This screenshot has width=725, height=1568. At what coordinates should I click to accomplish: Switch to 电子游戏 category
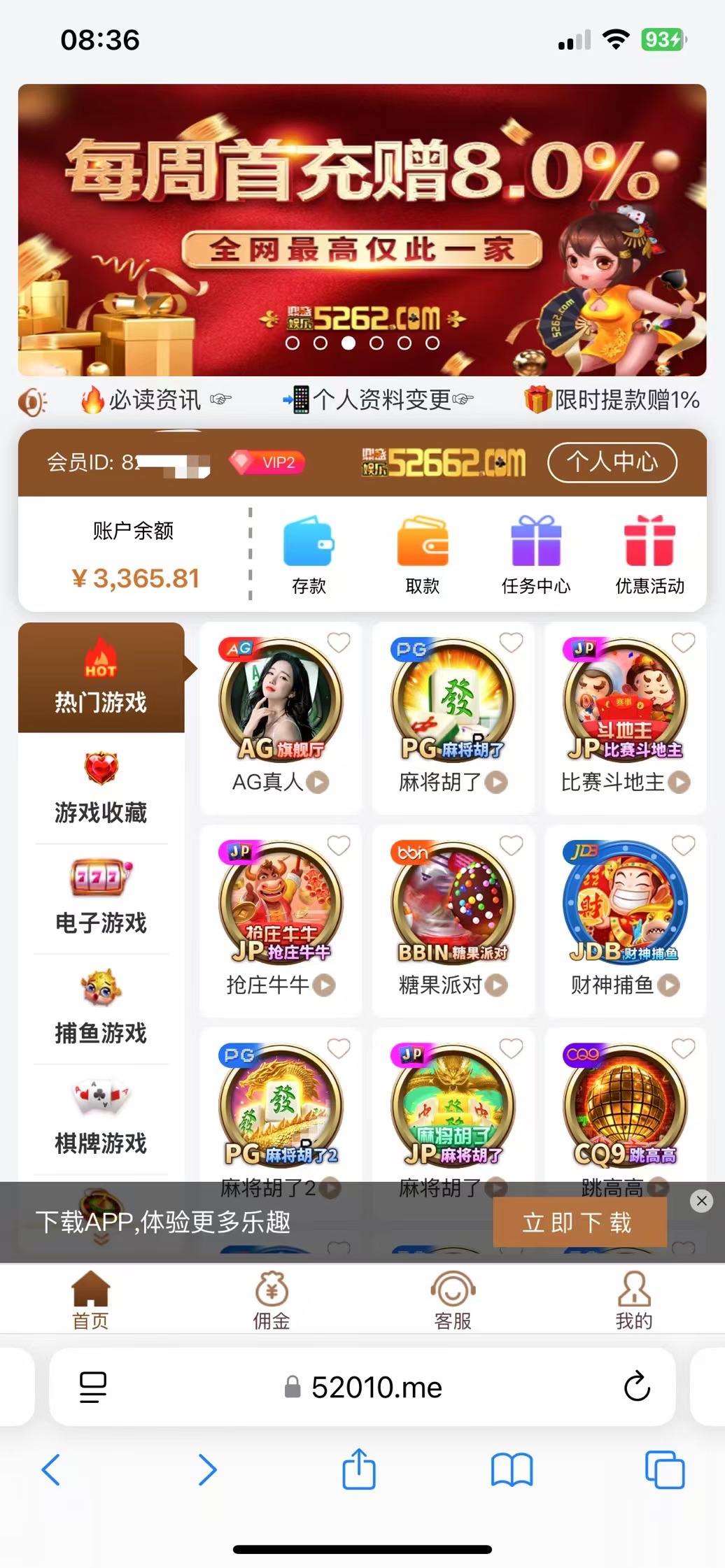(101, 898)
